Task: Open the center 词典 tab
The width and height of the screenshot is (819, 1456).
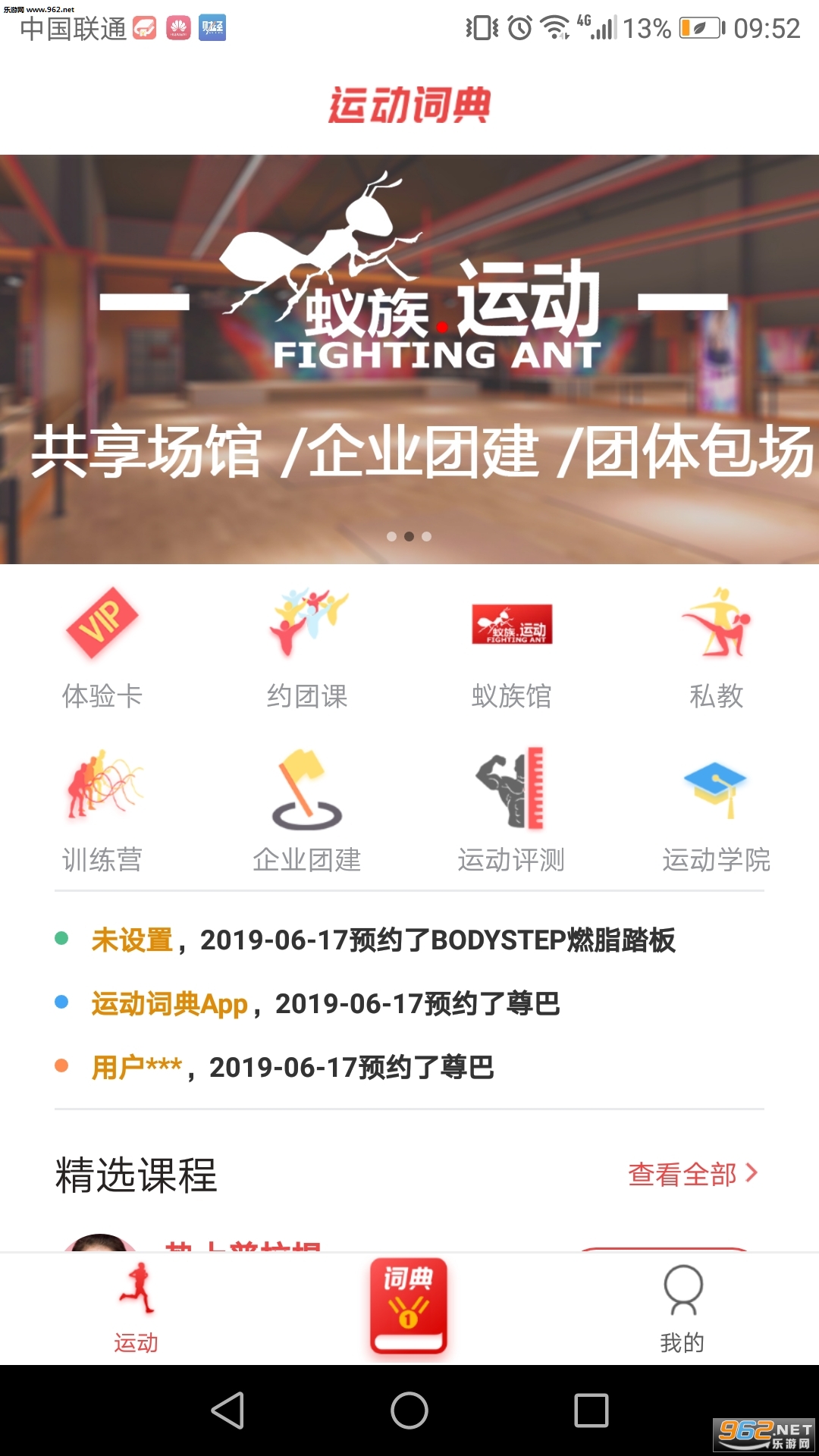Action: [x=409, y=1306]
